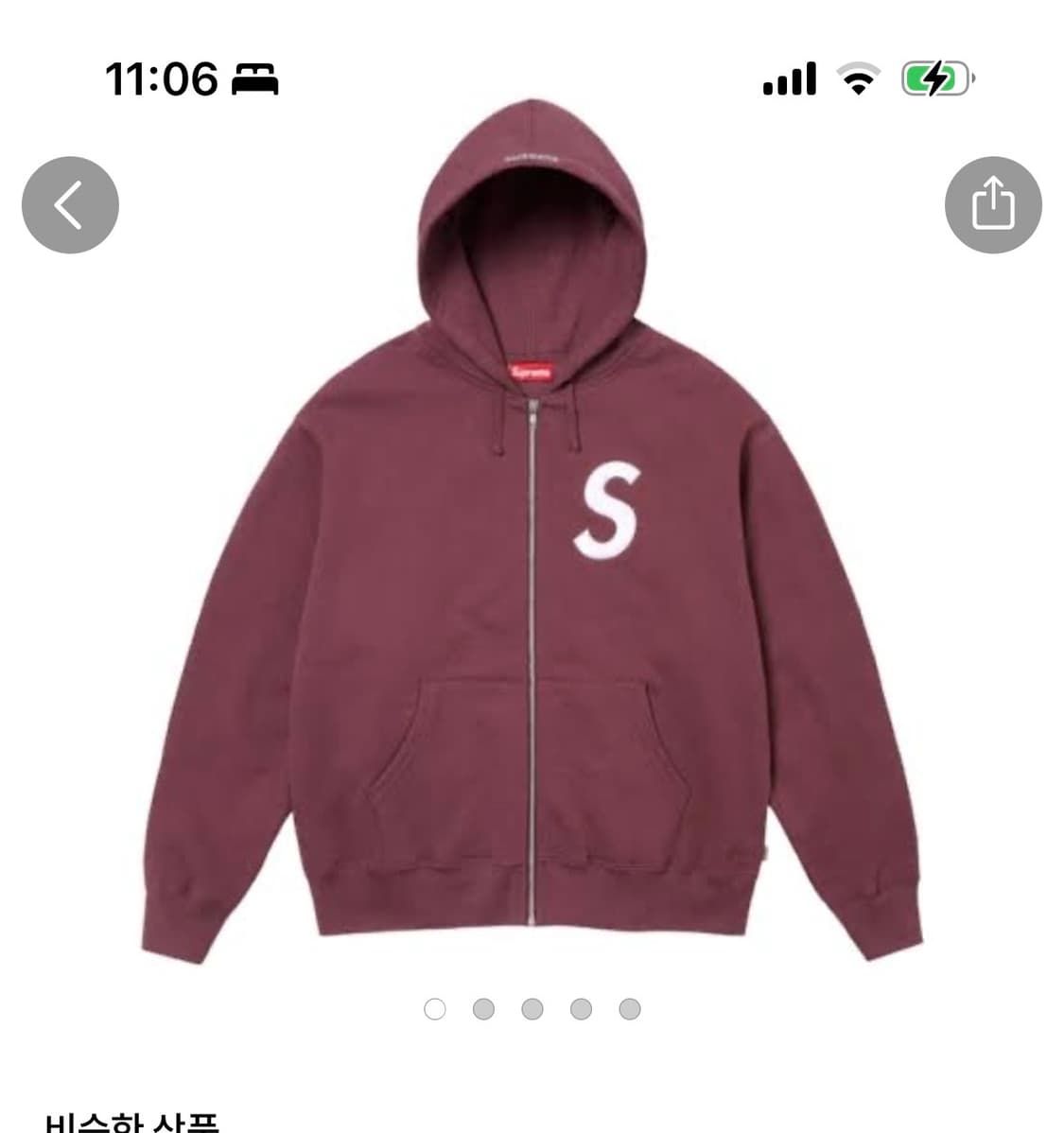Select the first carousel page dot
The height and width of the screenshot is (1133, 1064).
[x=435, y=1010]
